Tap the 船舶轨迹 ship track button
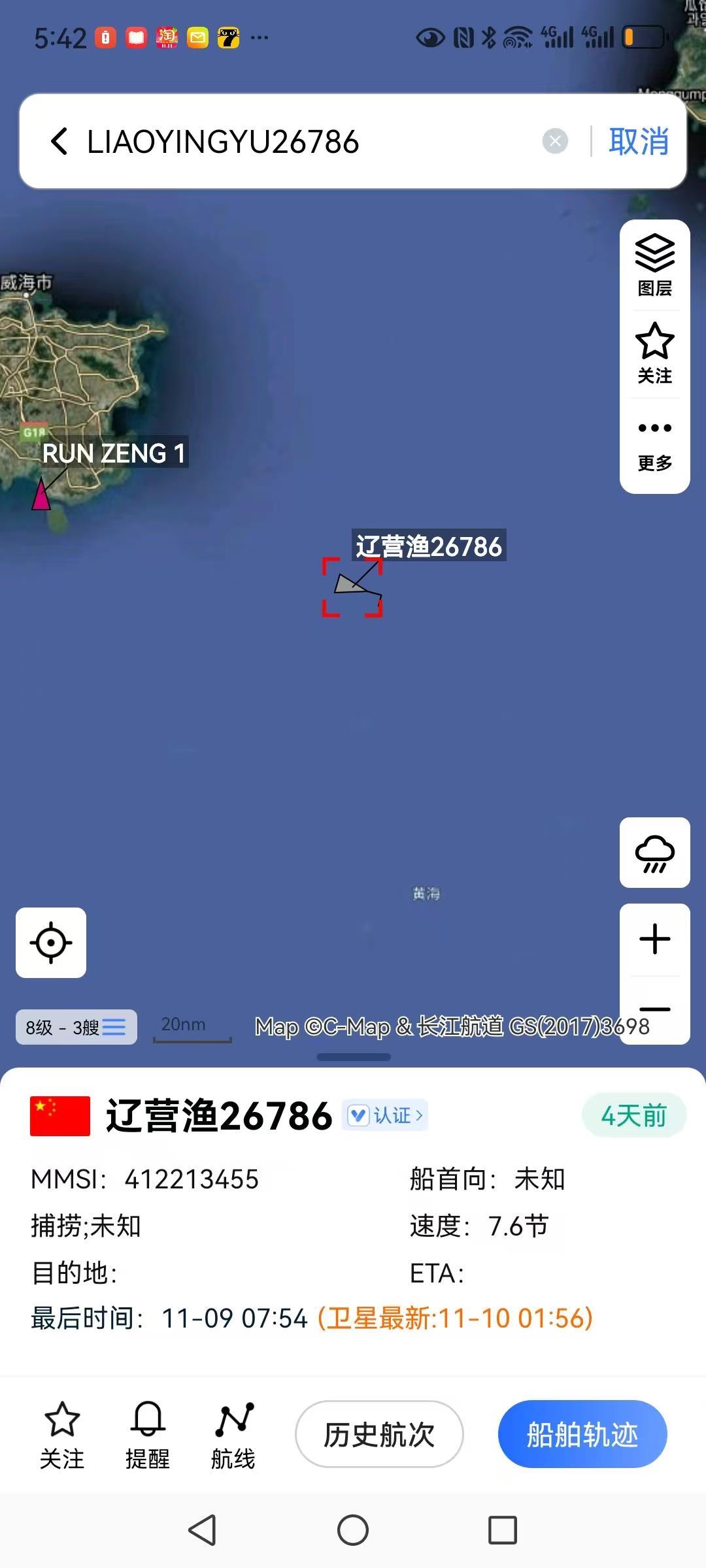Image resolution: width=706 pixels, height=1568 pixels. pyautogui.click(x=582, y=1435)
